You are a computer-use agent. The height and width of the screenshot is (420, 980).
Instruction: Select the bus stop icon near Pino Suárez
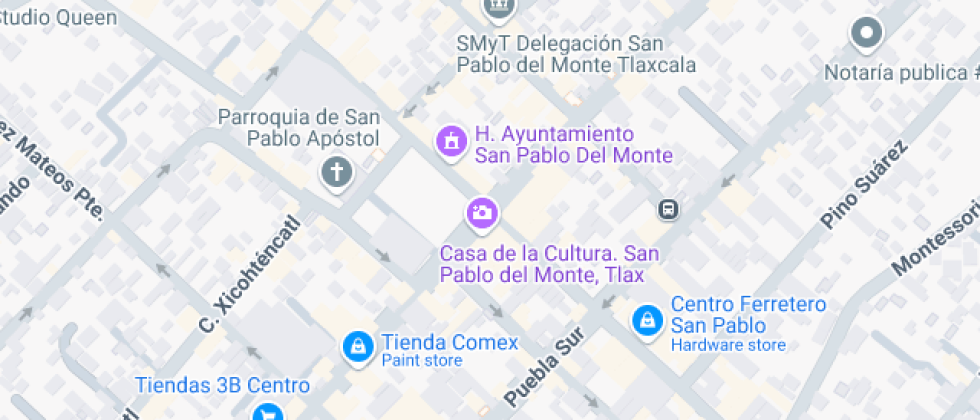tap(668, 210)
